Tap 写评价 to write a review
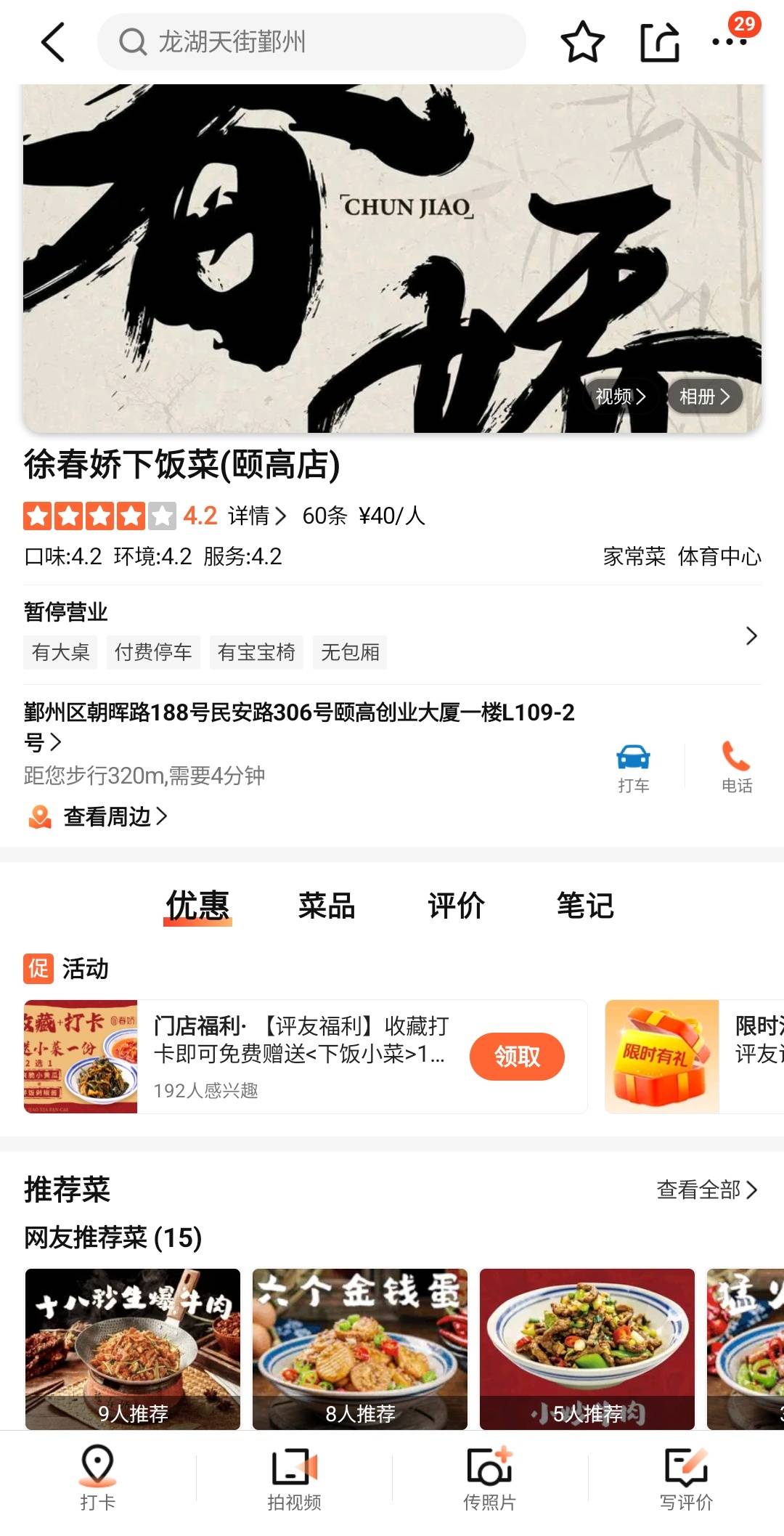 [686, 1479]
